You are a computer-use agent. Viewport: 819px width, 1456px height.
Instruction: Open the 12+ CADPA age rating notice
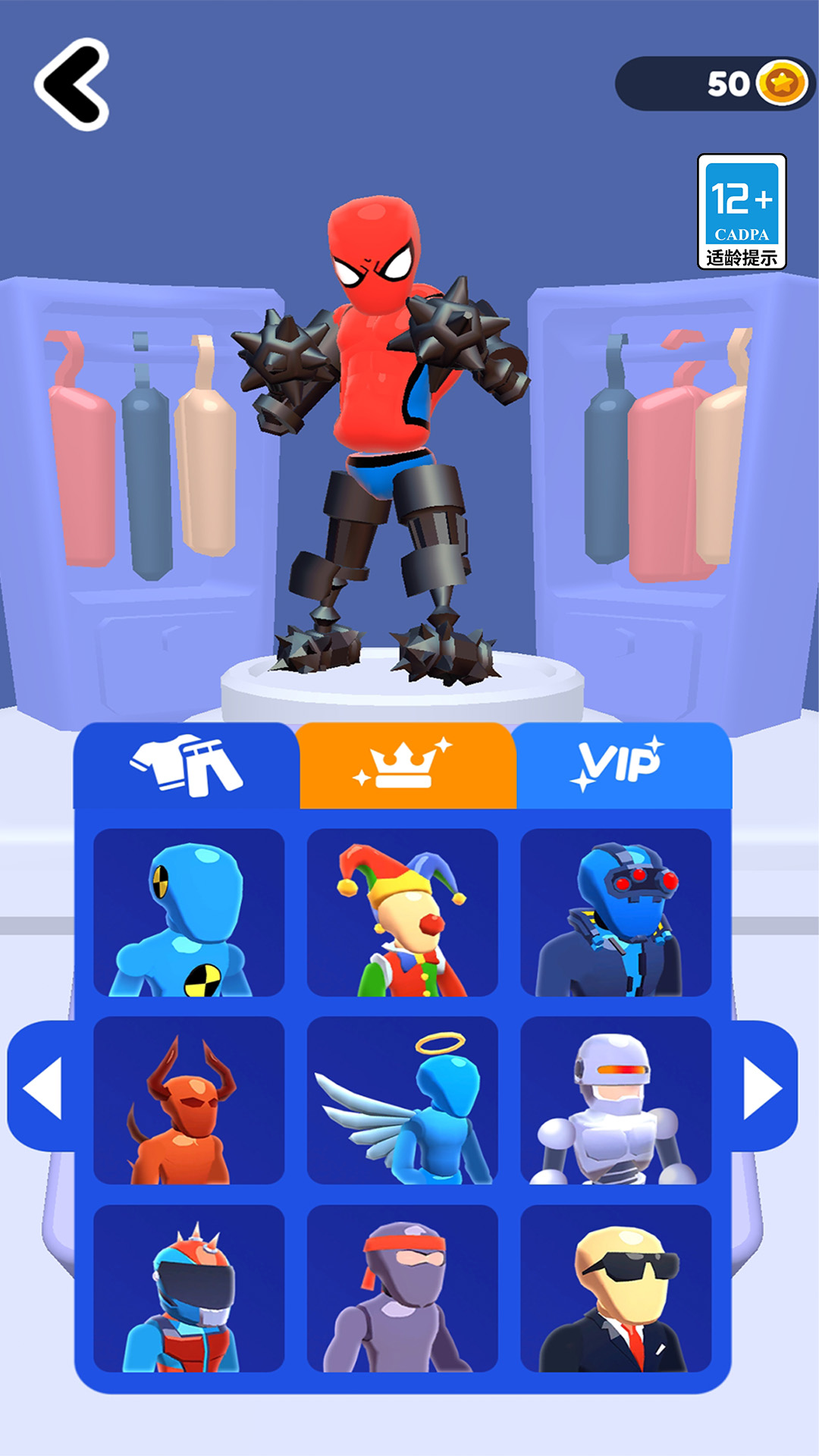click(742, 212)
